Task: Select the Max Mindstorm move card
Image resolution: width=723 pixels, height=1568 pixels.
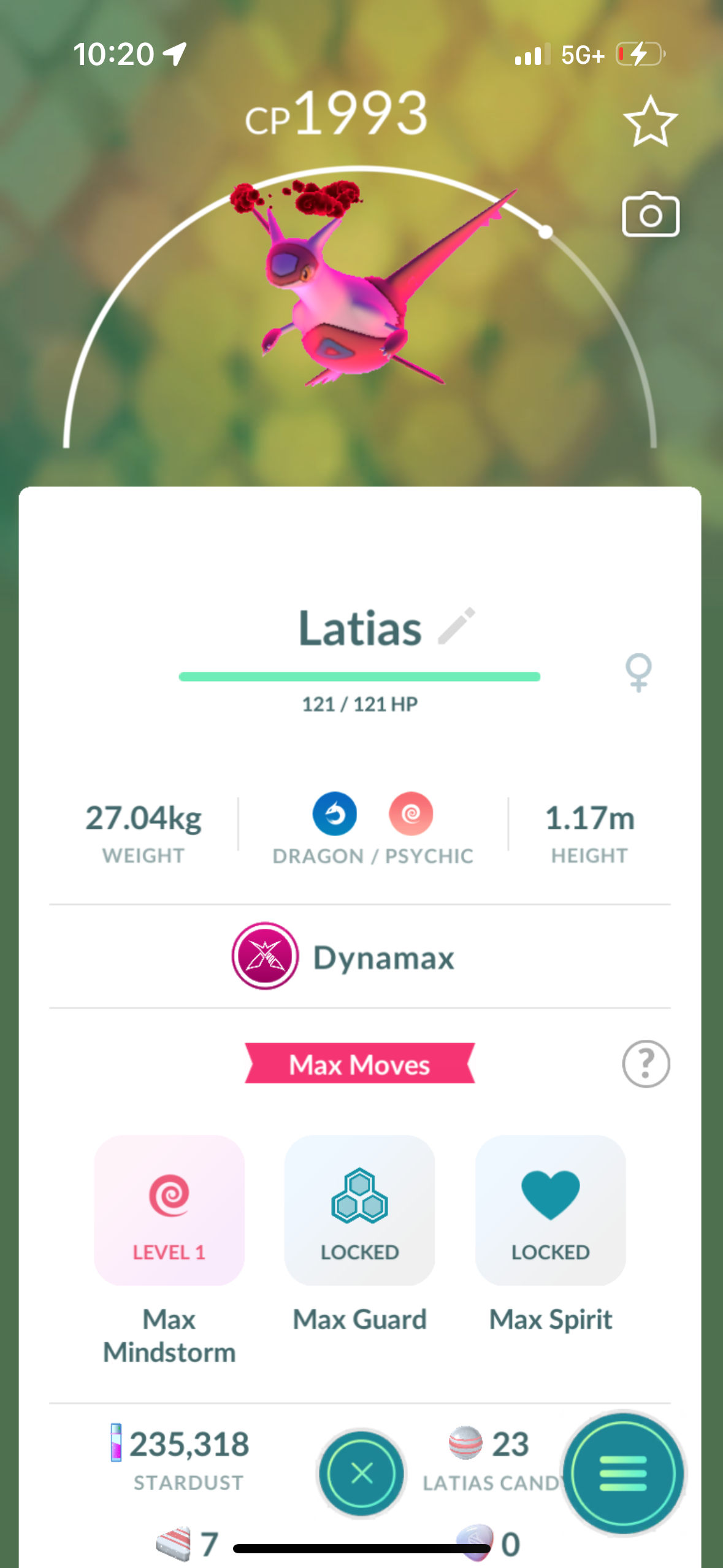Action: click(169, 1210)
